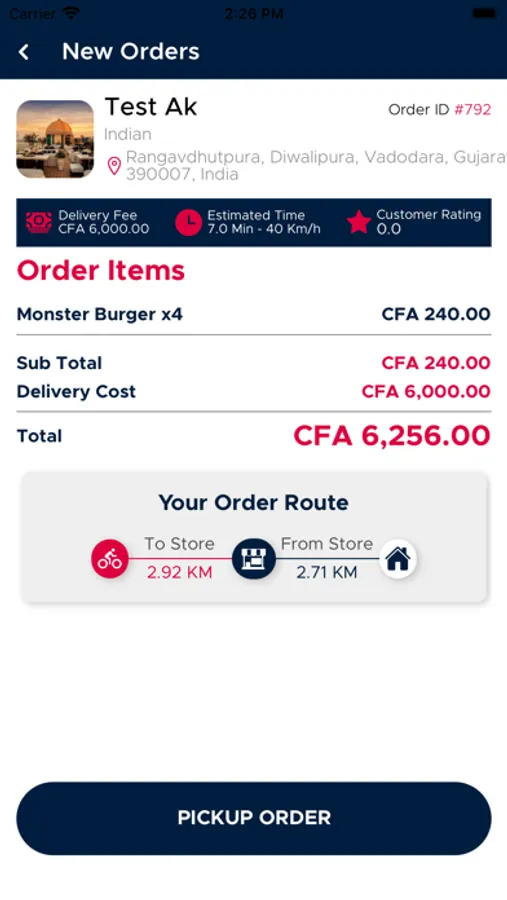The width and height of the screenshot is (507, 900).
Task: Go back from New Orders
Action: coord(24,52)
